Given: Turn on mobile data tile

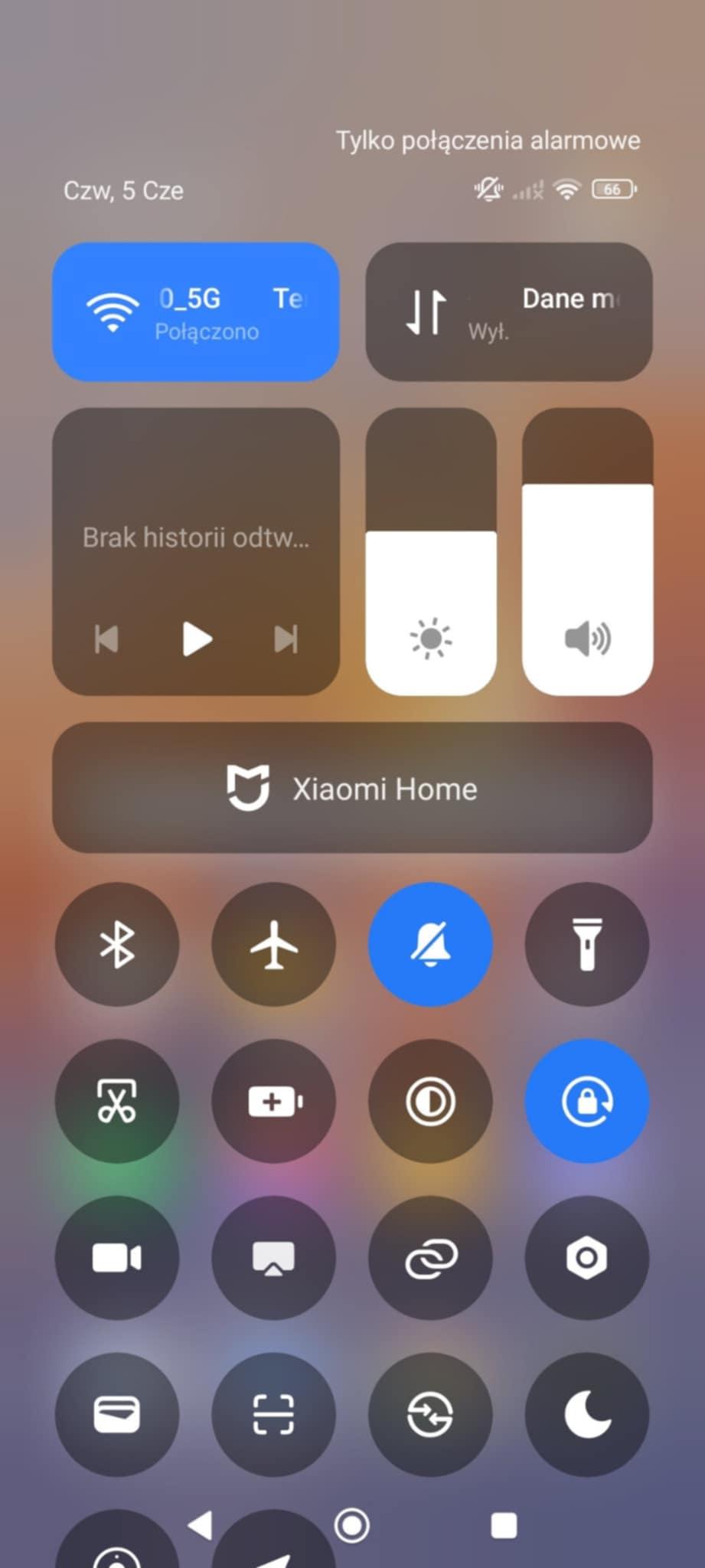Looking at the screenshot, I should click(508, 312).
